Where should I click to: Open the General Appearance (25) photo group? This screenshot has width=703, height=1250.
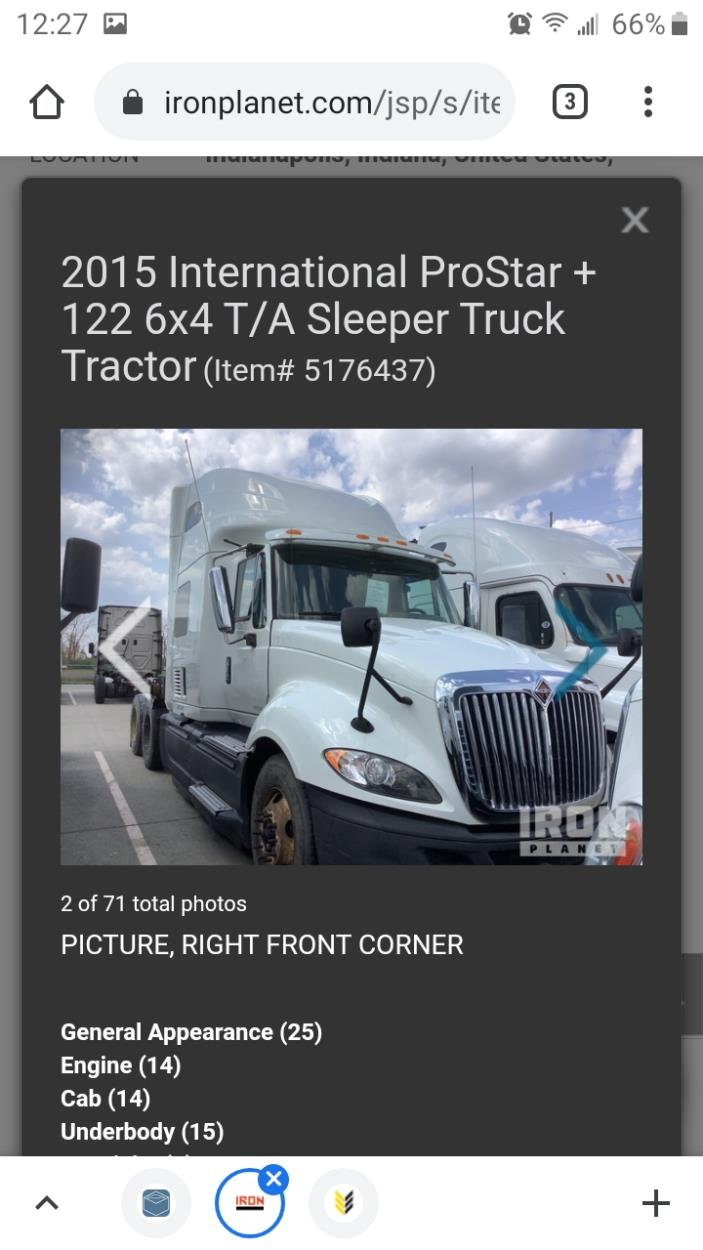coord(191,1032)
